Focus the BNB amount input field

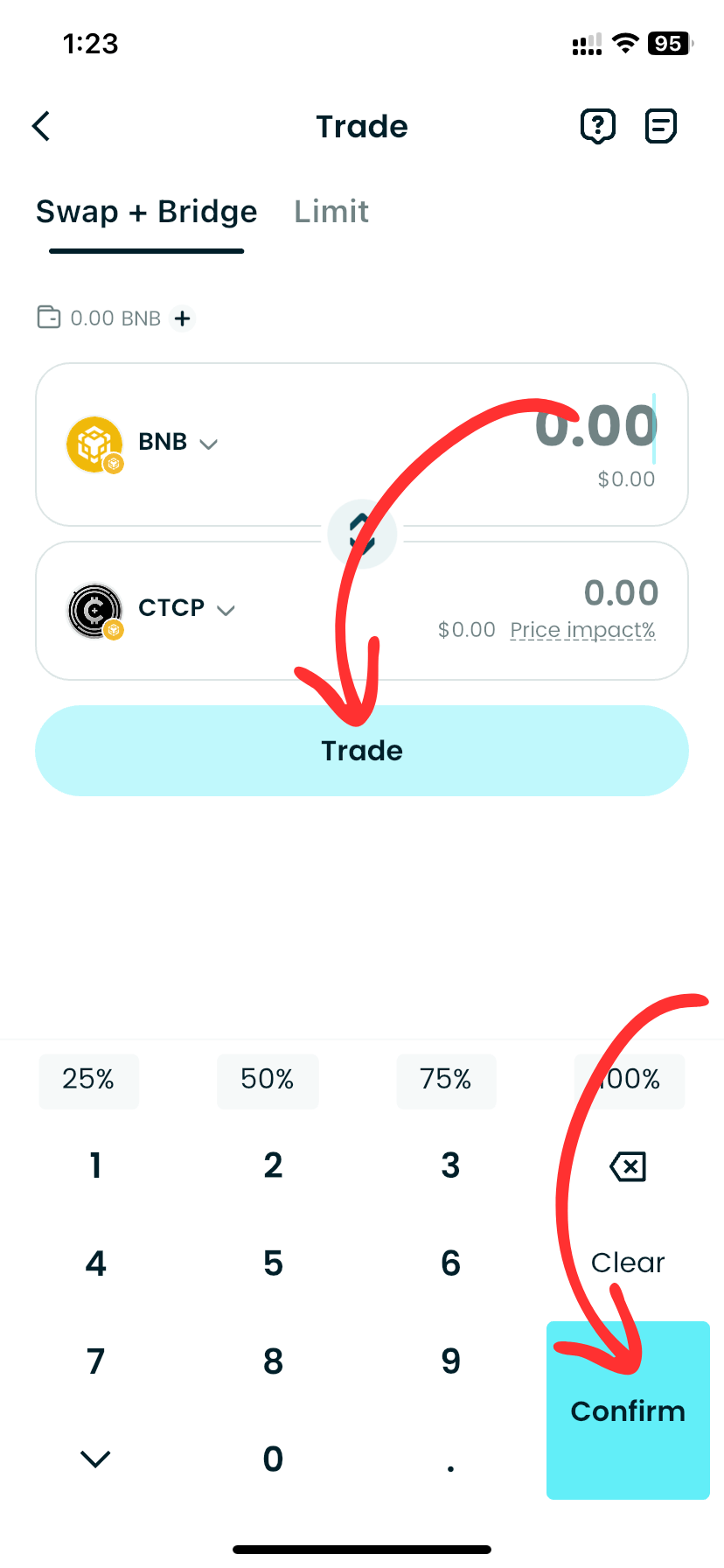[595, 428]
